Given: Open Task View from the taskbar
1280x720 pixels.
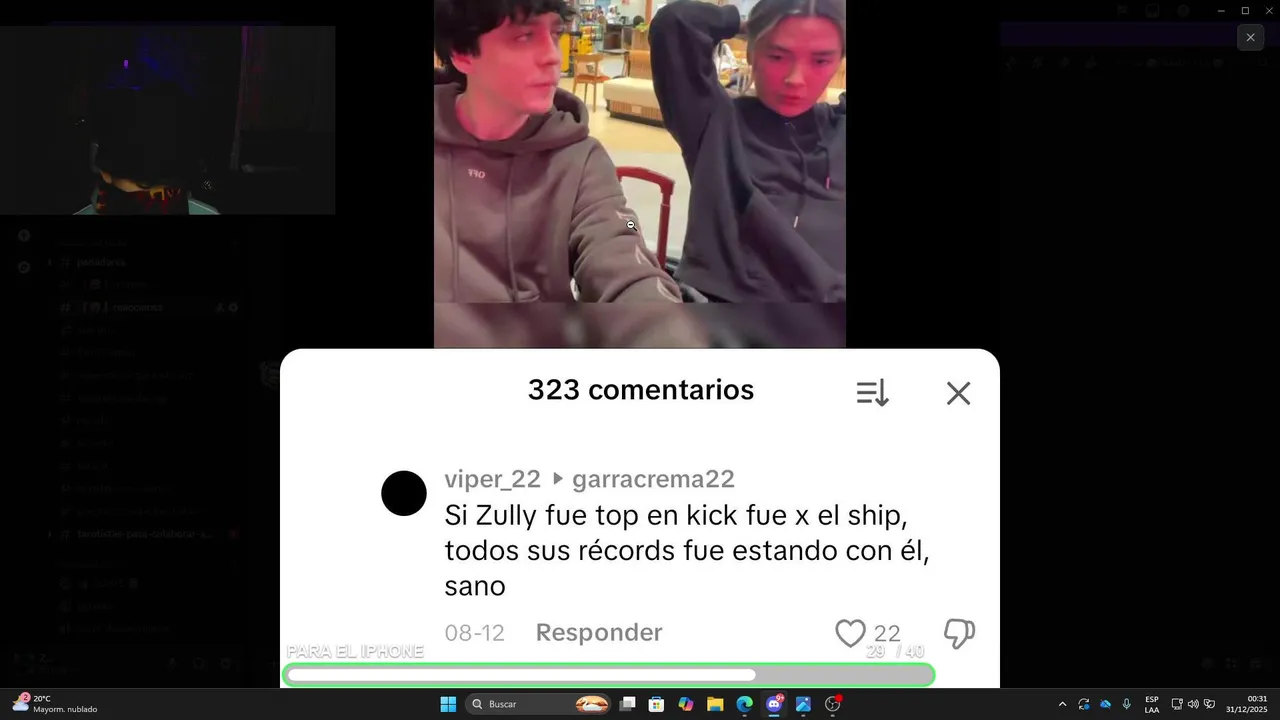Looking at the screenshot, I should [x=627, y=704].
